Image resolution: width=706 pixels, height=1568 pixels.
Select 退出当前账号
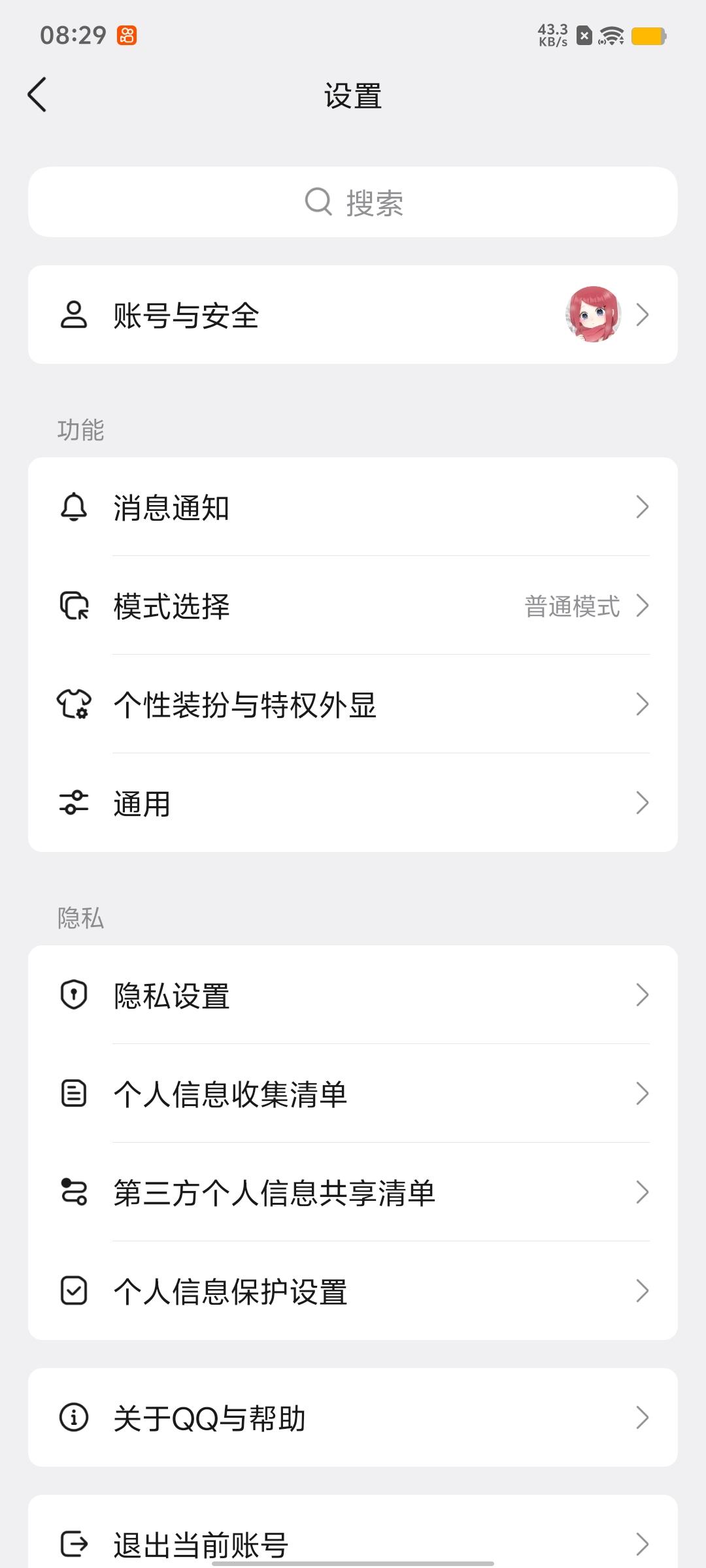(353, 1543)
